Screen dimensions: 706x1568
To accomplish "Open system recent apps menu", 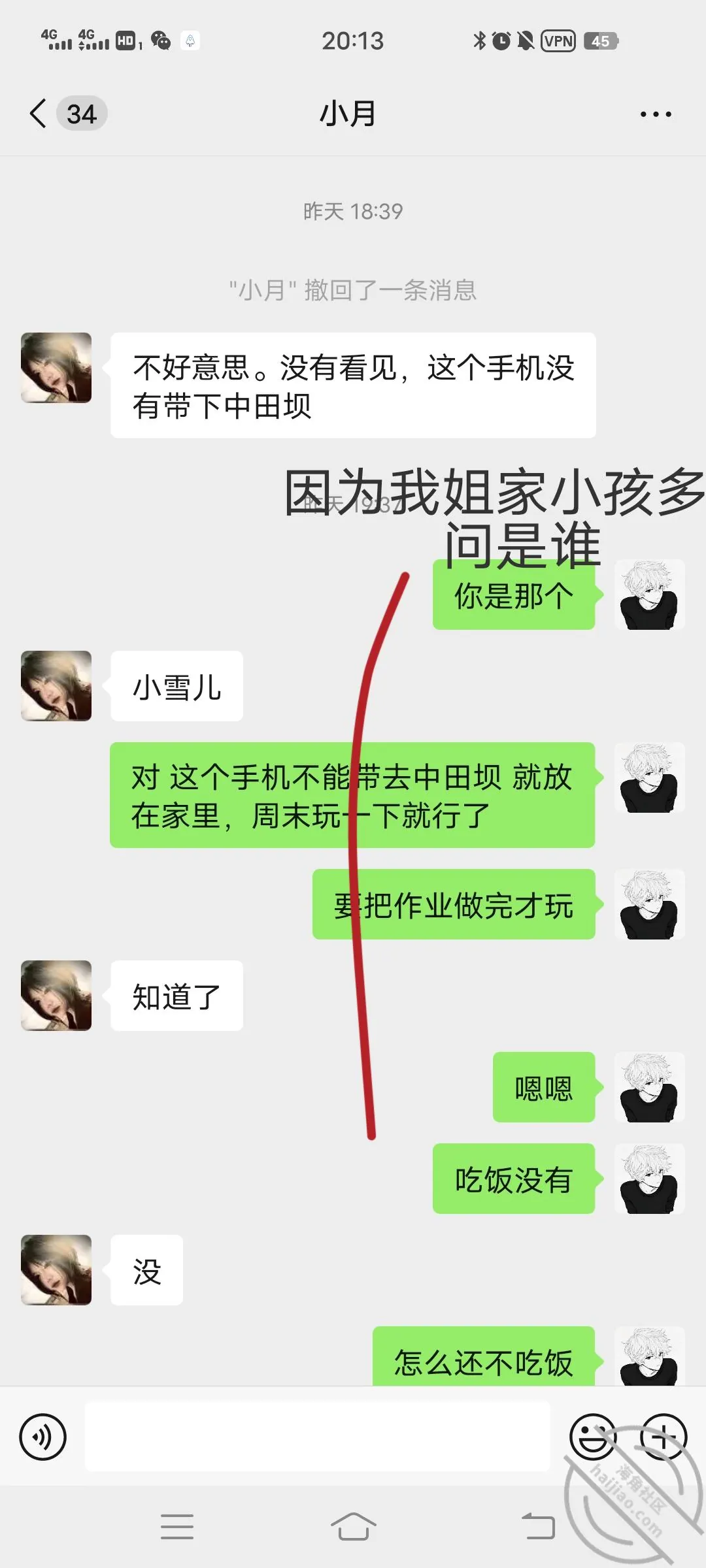I will click(x=177, y=1526).
